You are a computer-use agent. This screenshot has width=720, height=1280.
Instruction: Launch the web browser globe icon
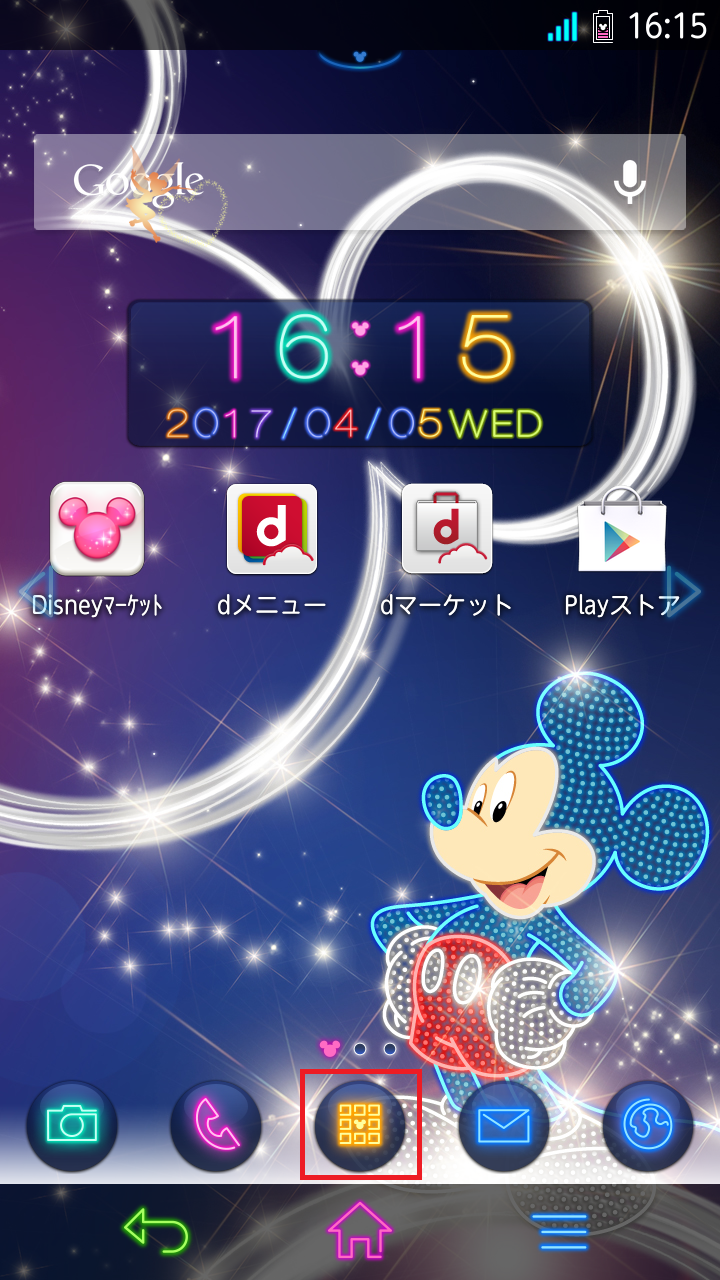(x=648, y=1124)
